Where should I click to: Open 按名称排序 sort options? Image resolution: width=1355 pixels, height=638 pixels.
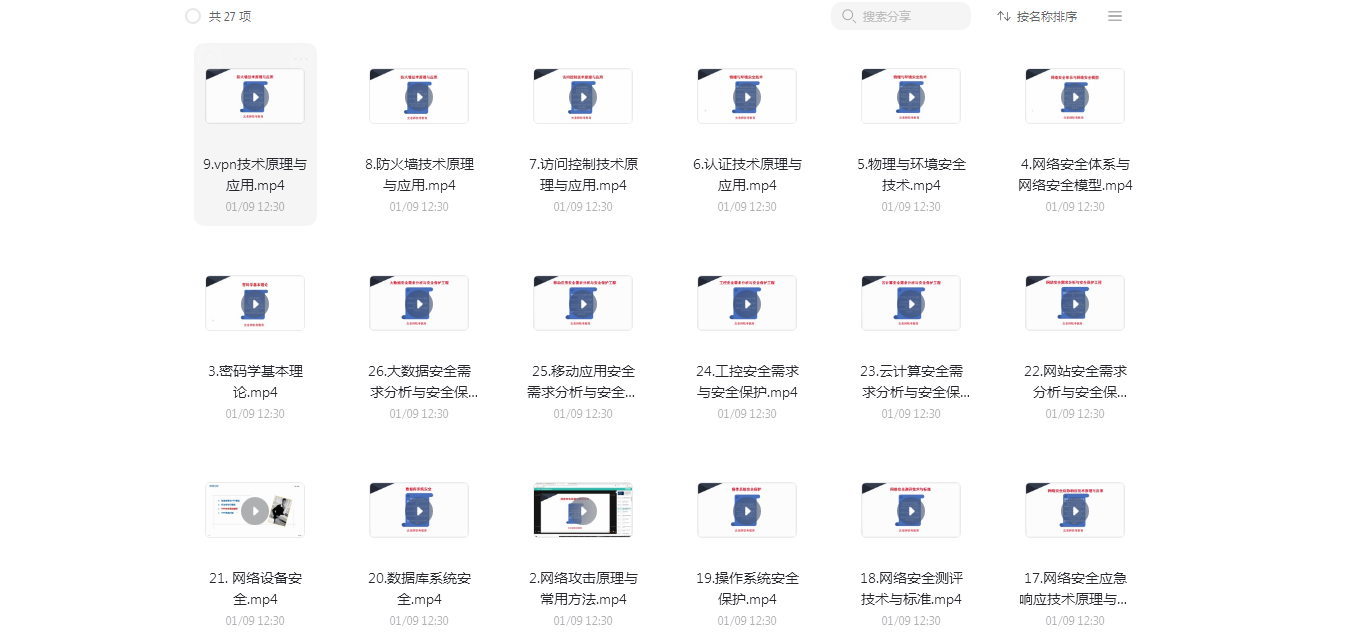1037,16
